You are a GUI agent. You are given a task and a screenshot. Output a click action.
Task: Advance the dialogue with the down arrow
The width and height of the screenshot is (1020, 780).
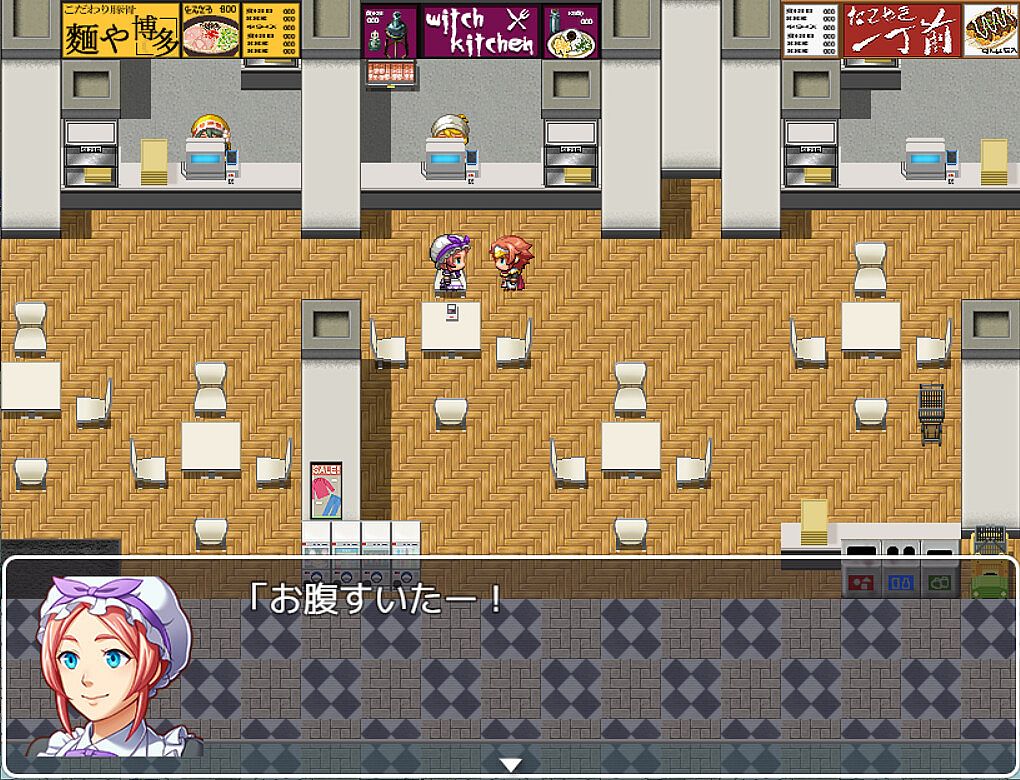[x=511, y=765]
